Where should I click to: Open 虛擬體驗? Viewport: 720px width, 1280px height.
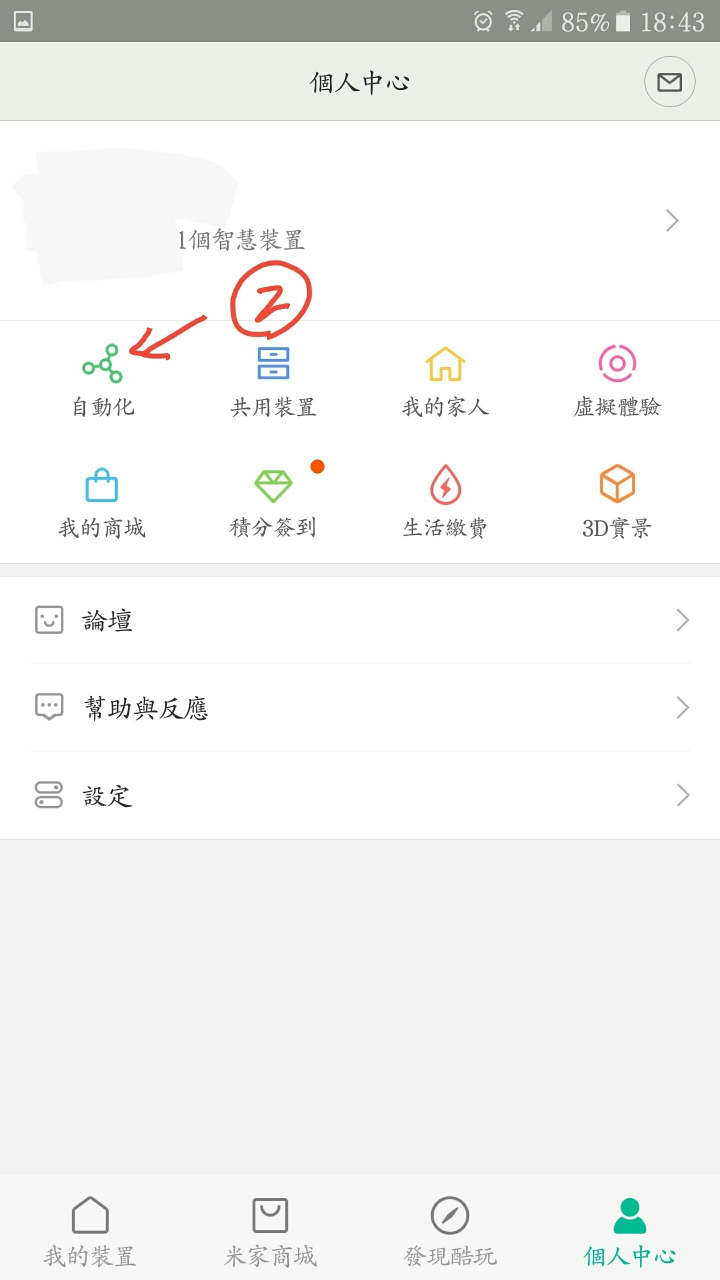click(617, 381)
